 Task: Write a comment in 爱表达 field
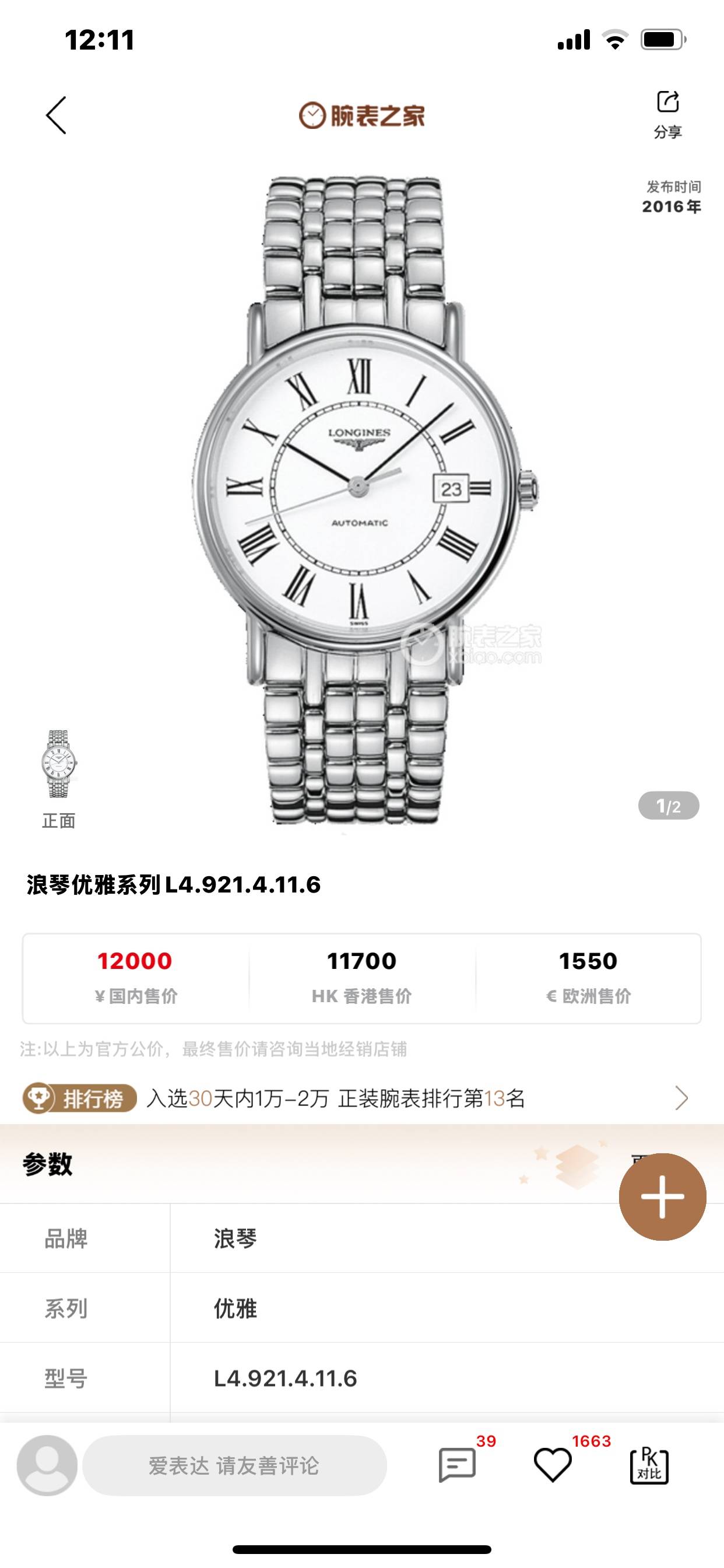tap(234, 1465)
